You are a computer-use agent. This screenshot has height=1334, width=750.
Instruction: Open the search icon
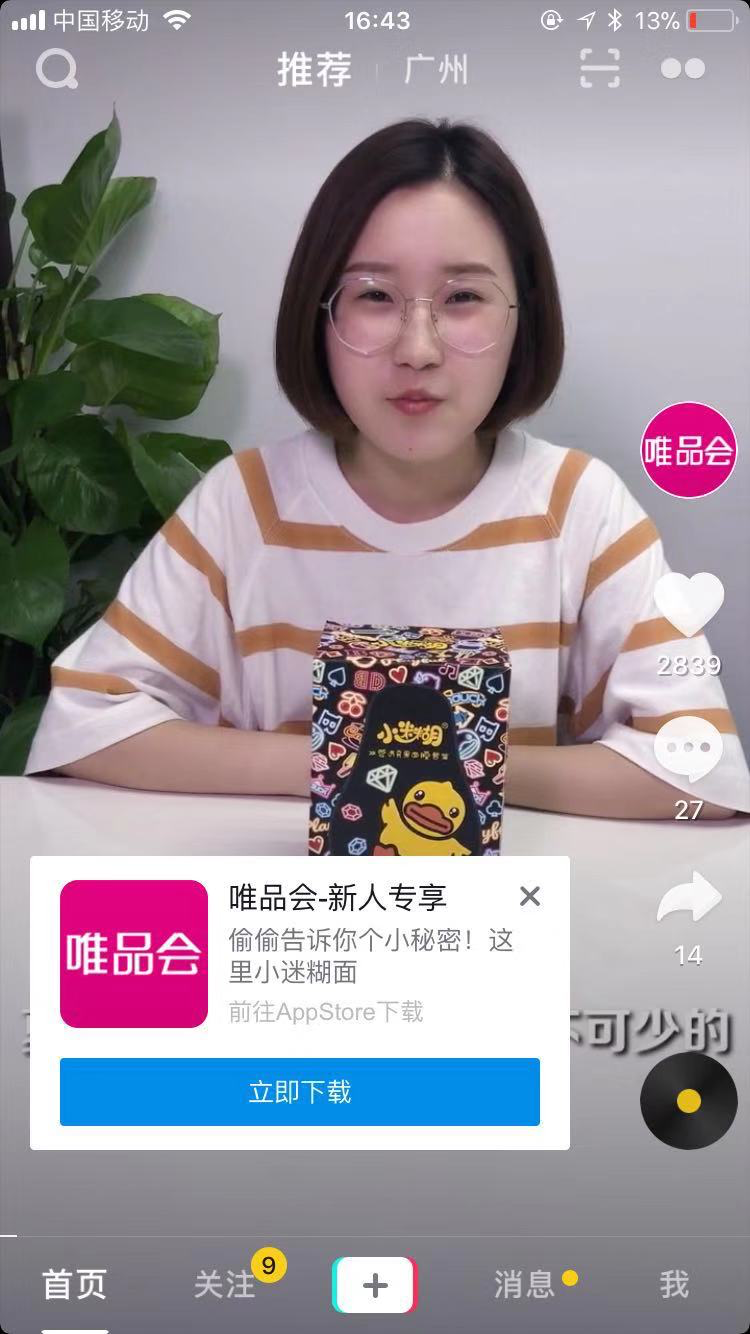point(56,69)
